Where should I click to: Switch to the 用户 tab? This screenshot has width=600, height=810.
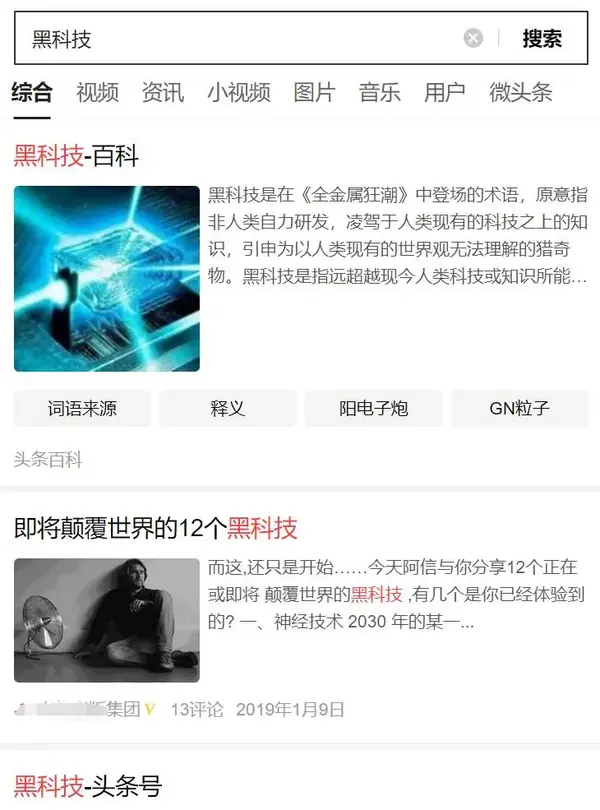pos(445,93)
